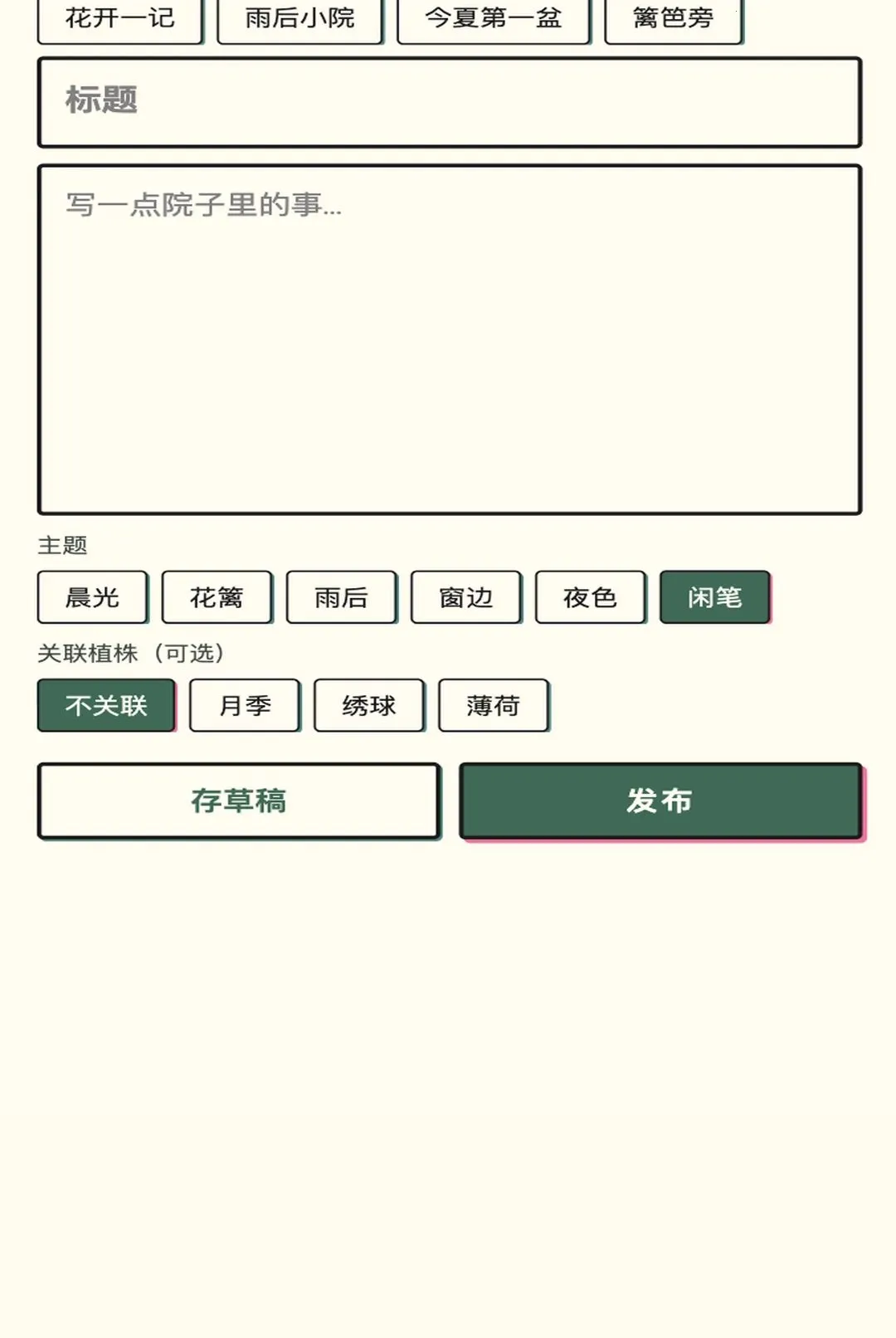
Task: Select the 晨光 theme chip
Action: point(93,596)
